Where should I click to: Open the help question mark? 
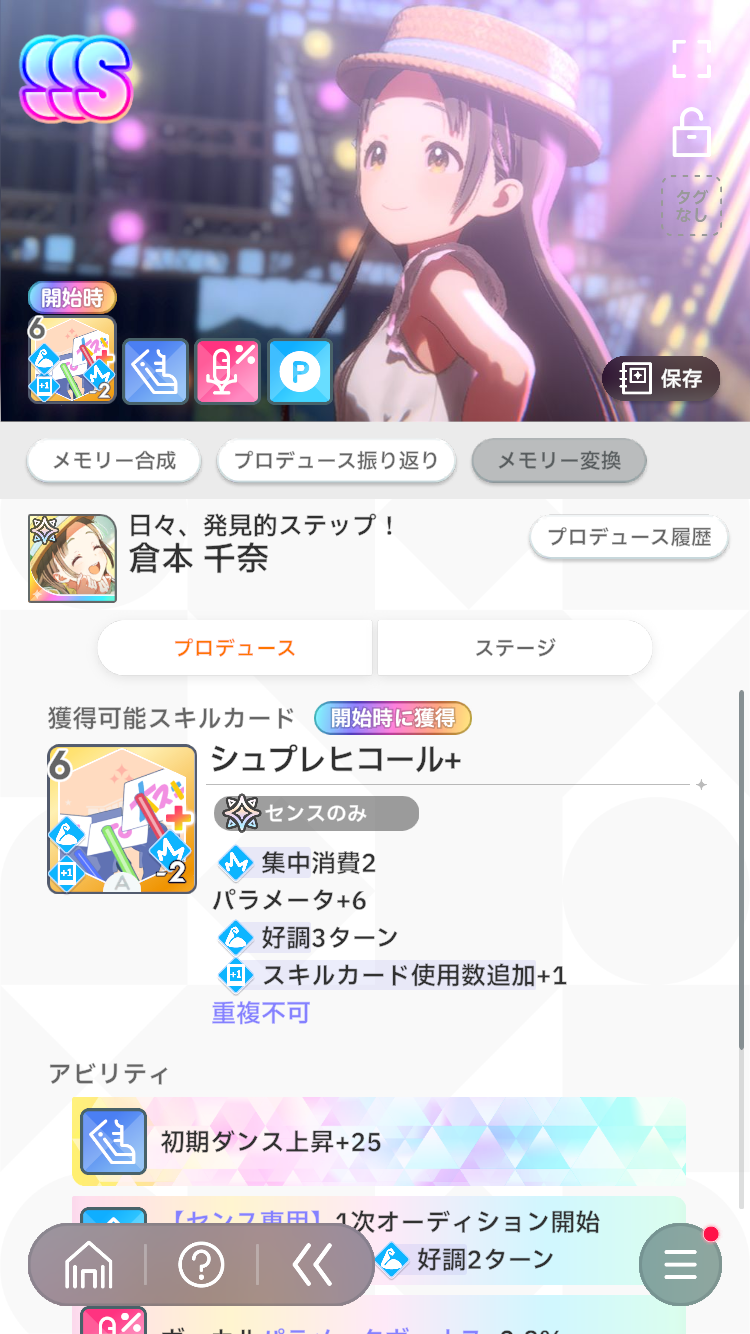click(201, 1266)
